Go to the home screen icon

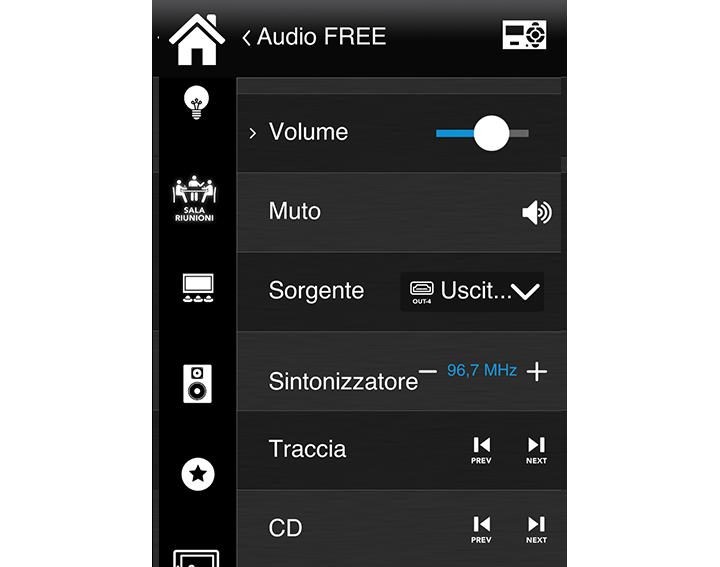pos(197,38)
